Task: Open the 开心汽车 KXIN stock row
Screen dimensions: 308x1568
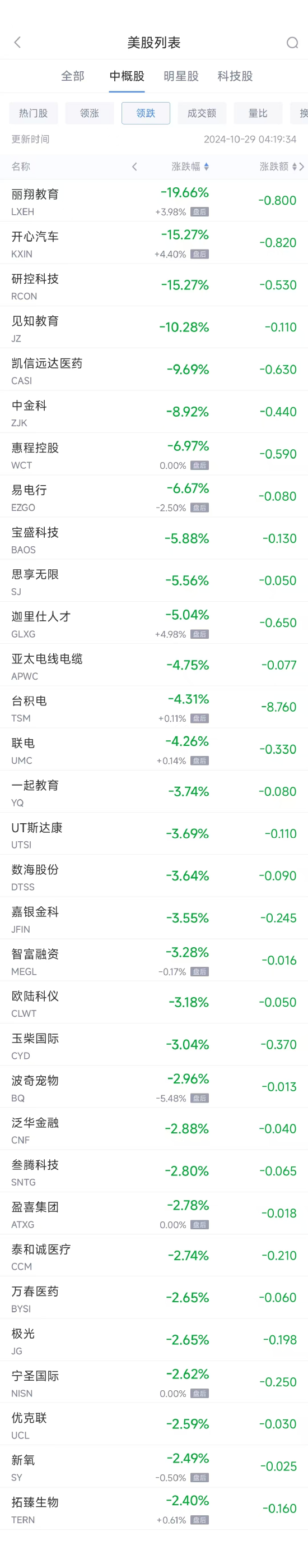Action: [x=153, y=243]
